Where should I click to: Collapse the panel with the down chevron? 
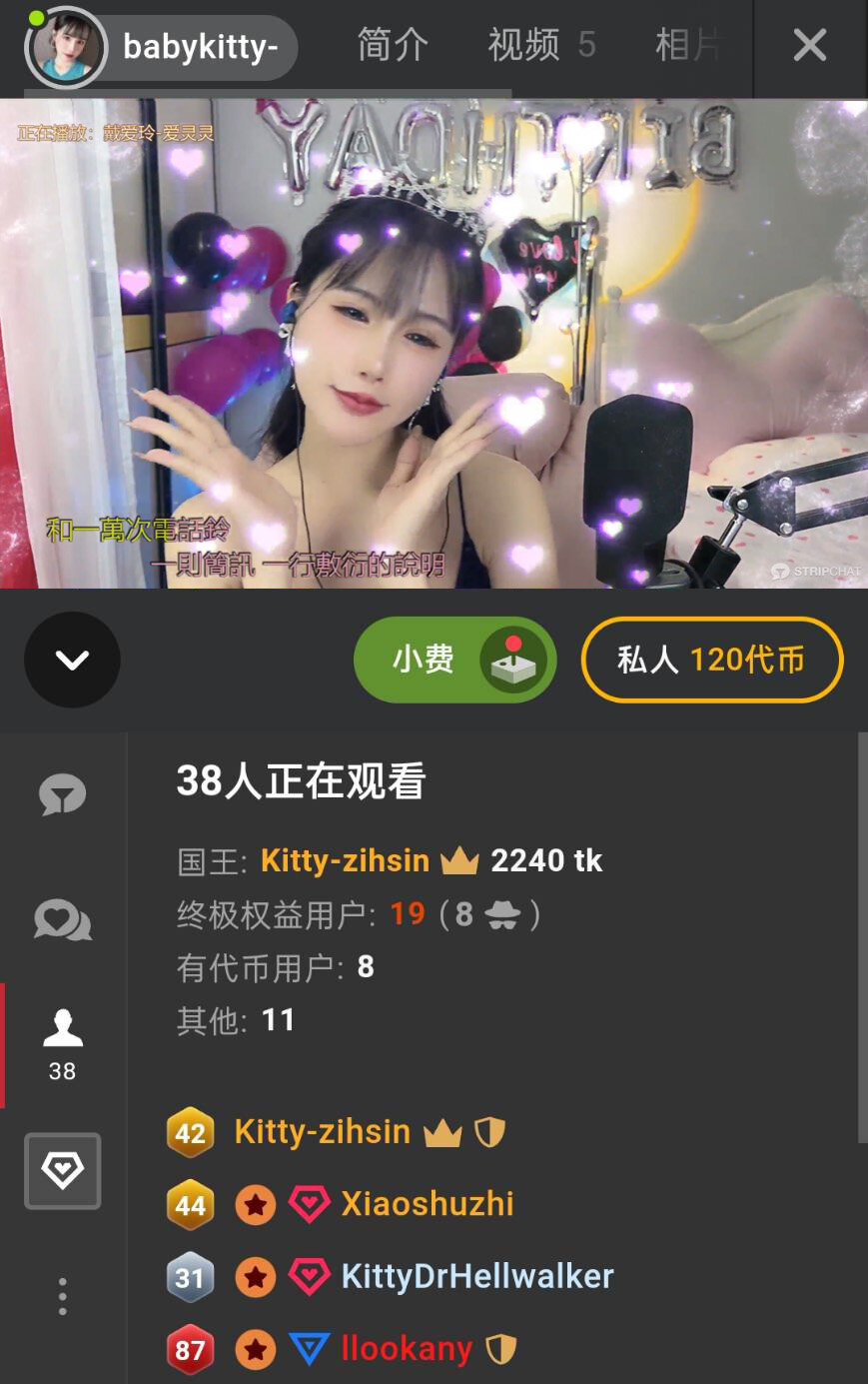pos(72,660)
